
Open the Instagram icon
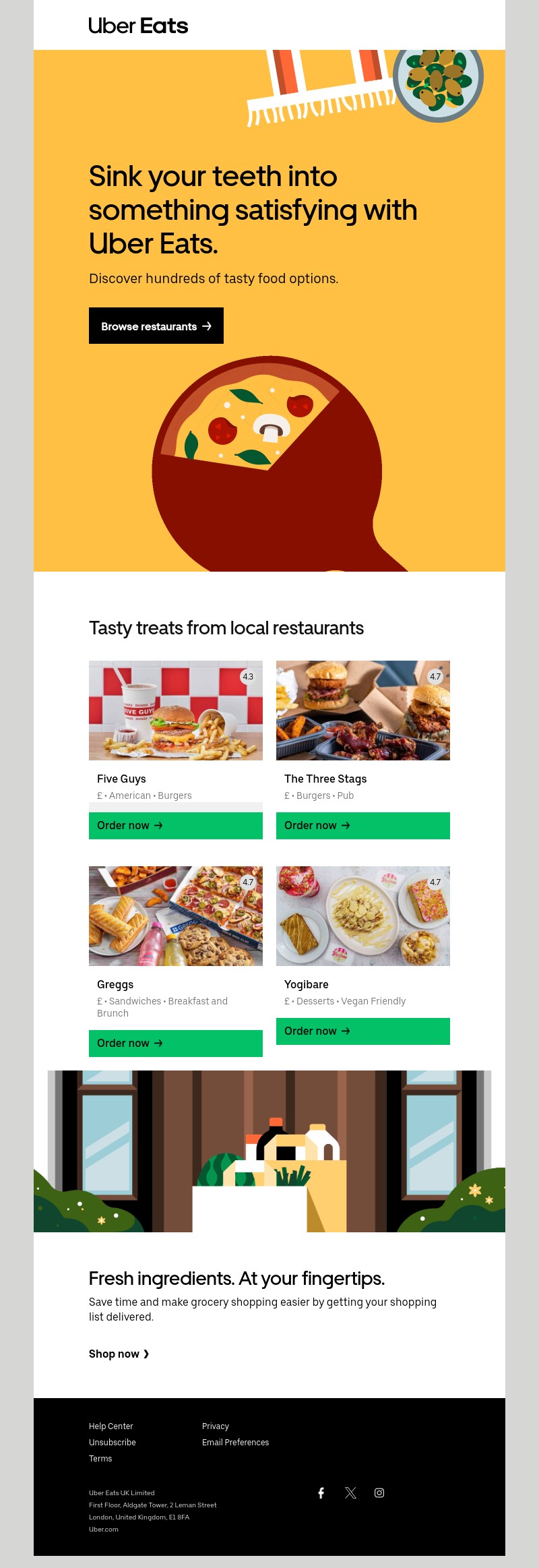click(x=379, y=1492)
